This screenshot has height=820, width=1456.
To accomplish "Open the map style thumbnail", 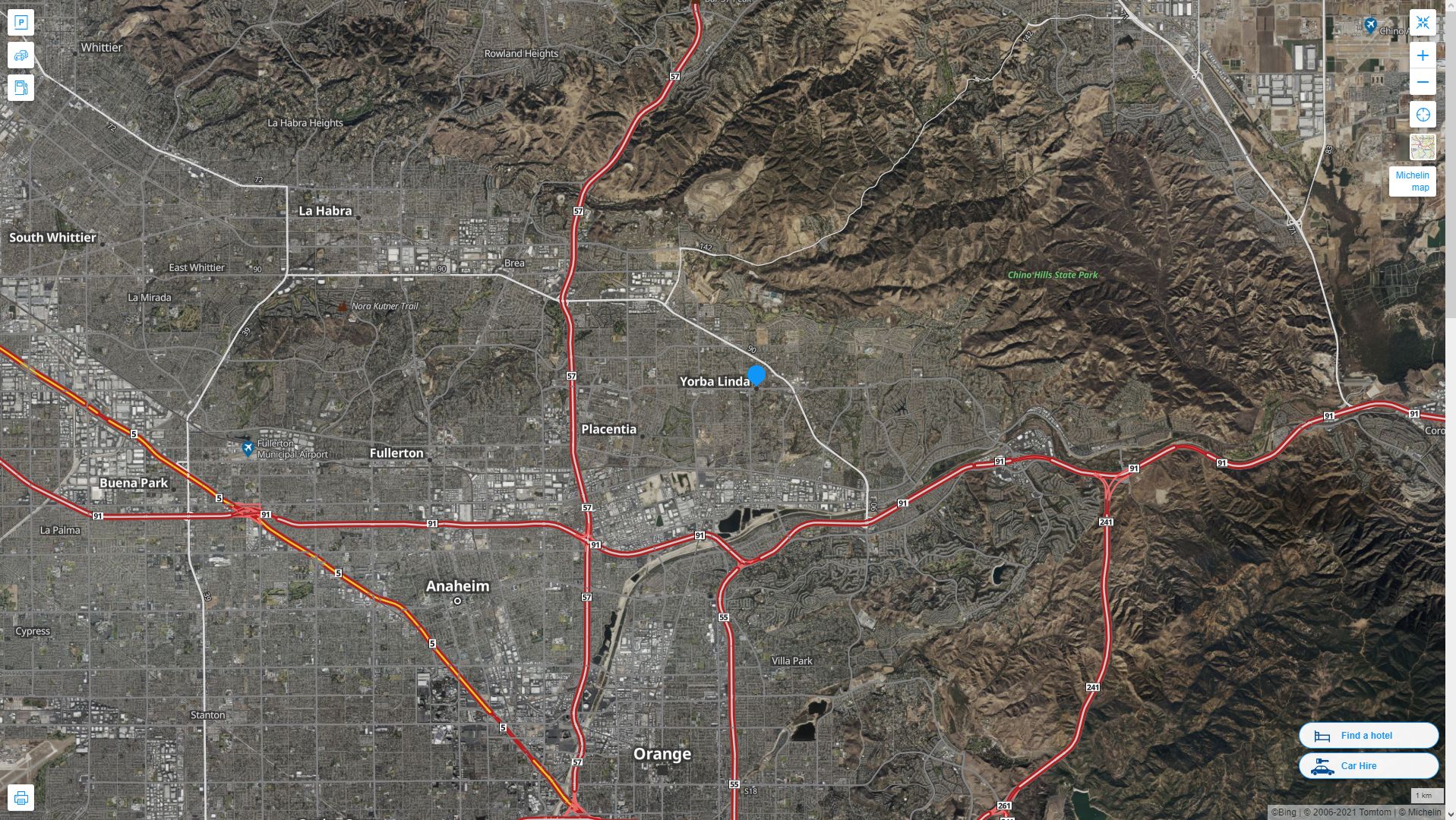I will 1423,147.
